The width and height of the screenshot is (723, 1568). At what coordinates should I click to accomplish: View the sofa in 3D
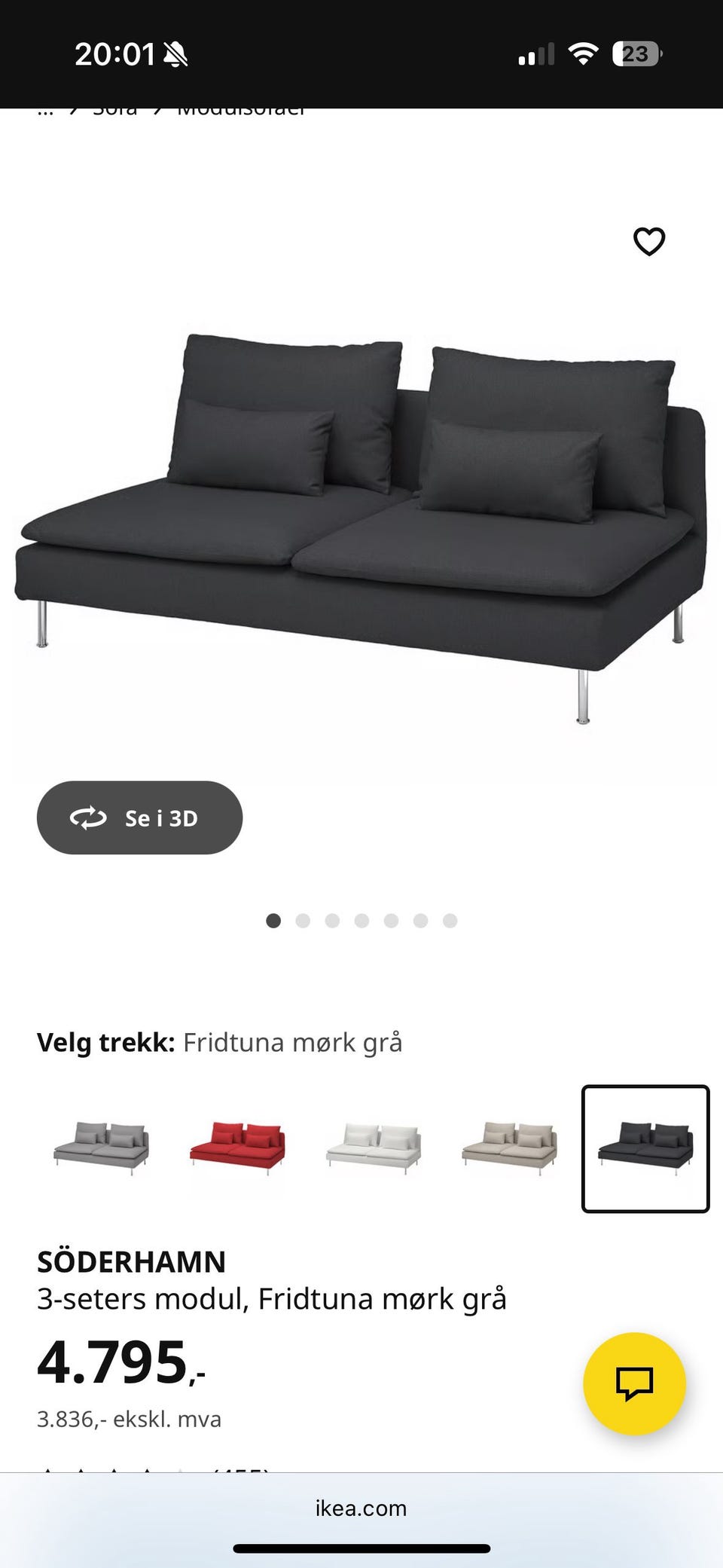(x=139, y=818)
